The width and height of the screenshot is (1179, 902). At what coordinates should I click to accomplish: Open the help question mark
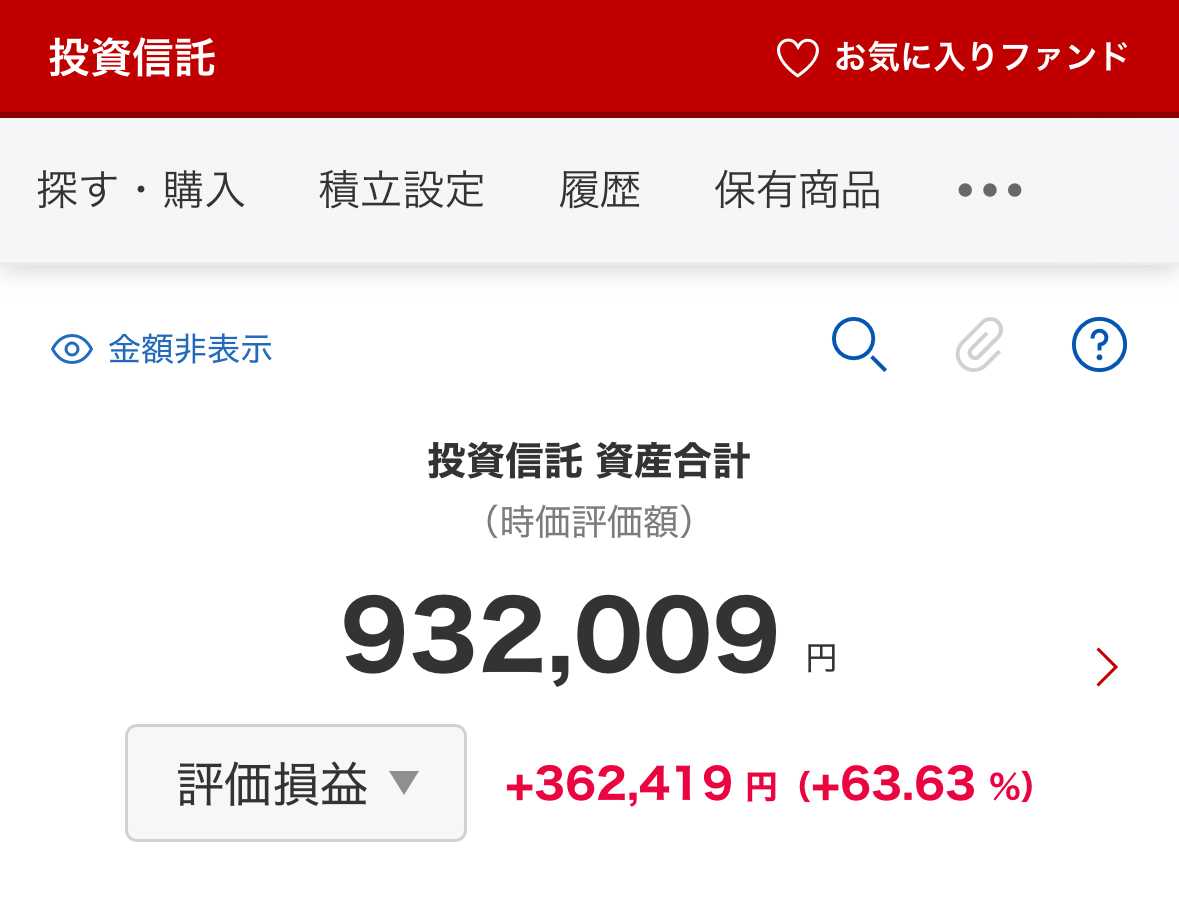1099,347
